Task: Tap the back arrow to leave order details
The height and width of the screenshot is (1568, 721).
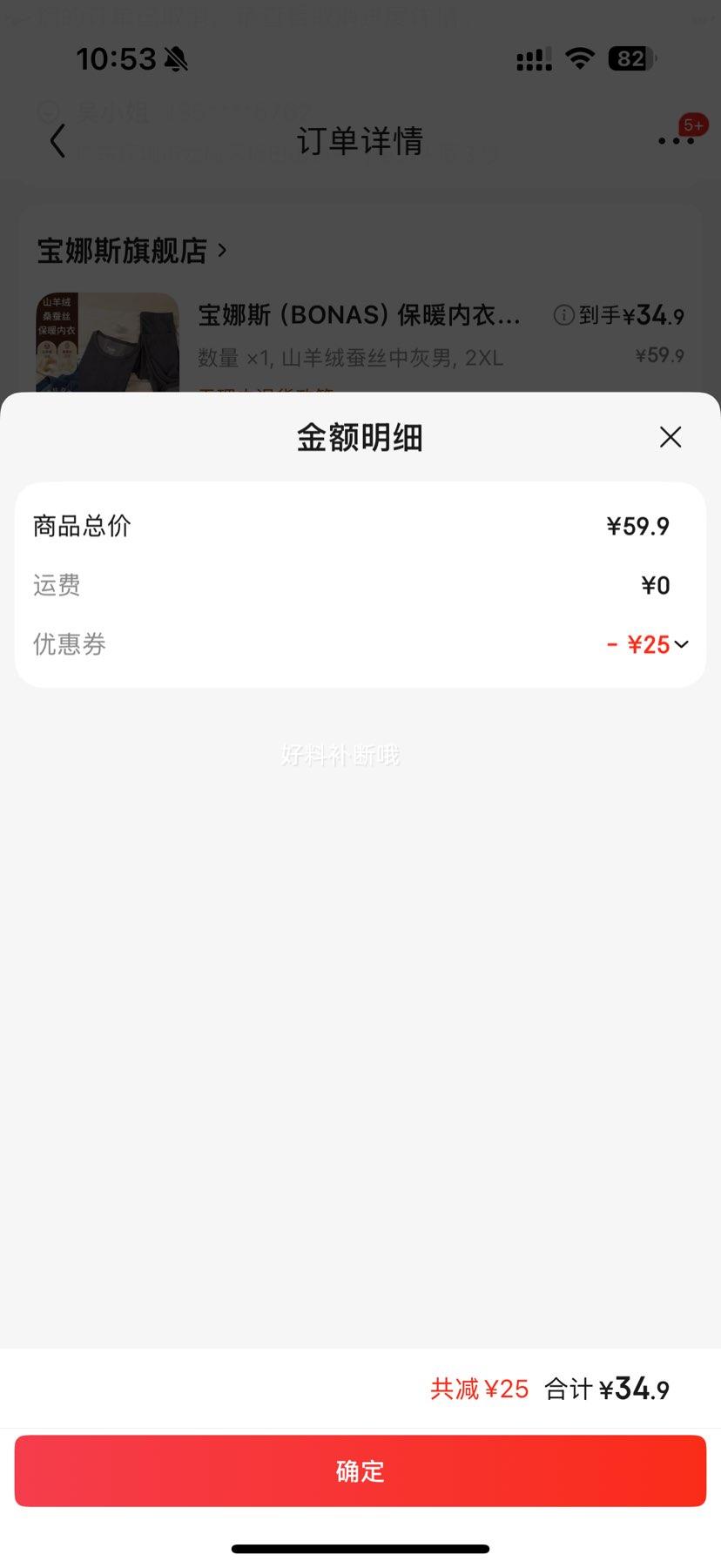Action: click(57, 140)
